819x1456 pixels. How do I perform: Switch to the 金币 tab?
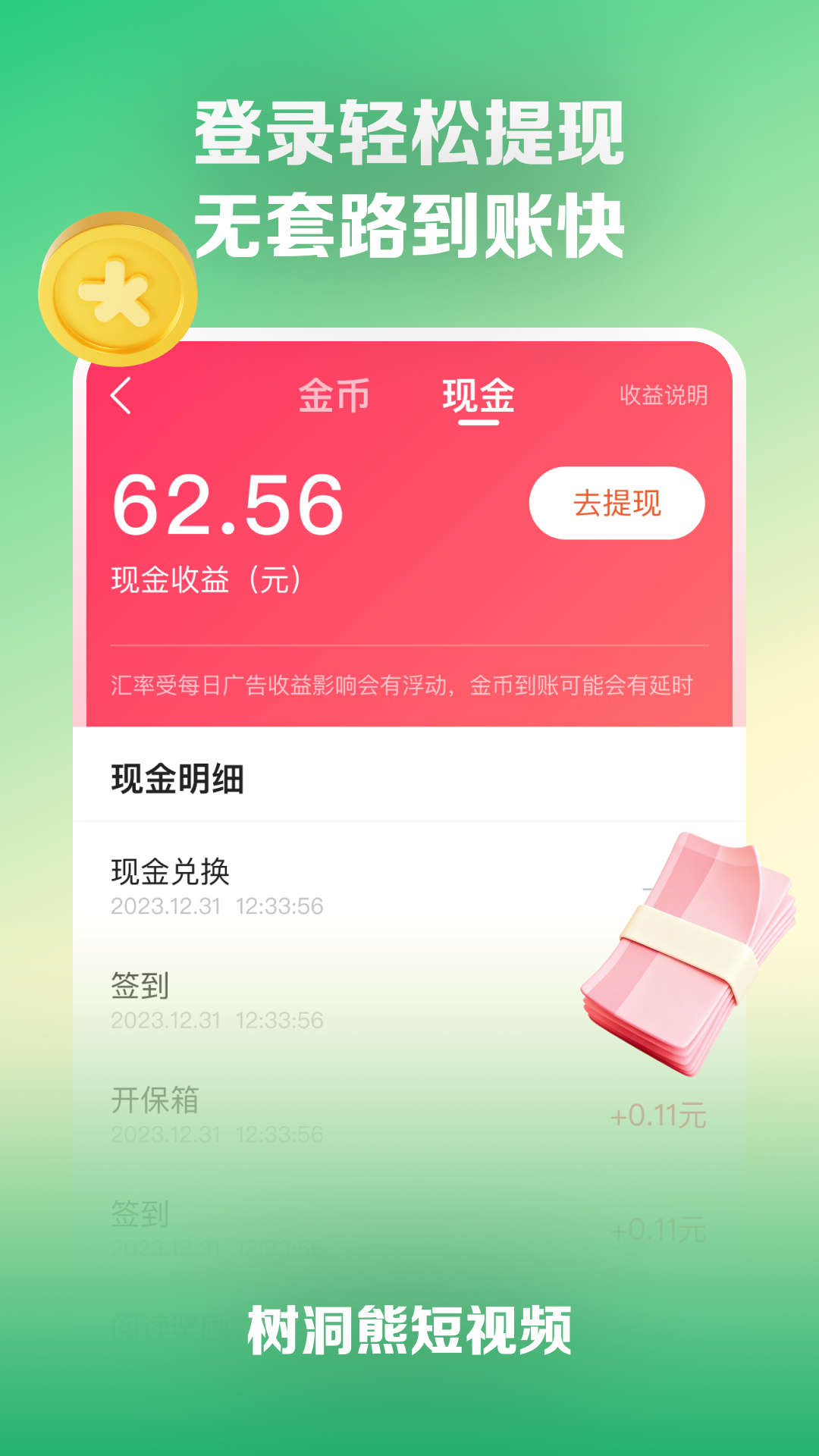(x=334, y=394)
